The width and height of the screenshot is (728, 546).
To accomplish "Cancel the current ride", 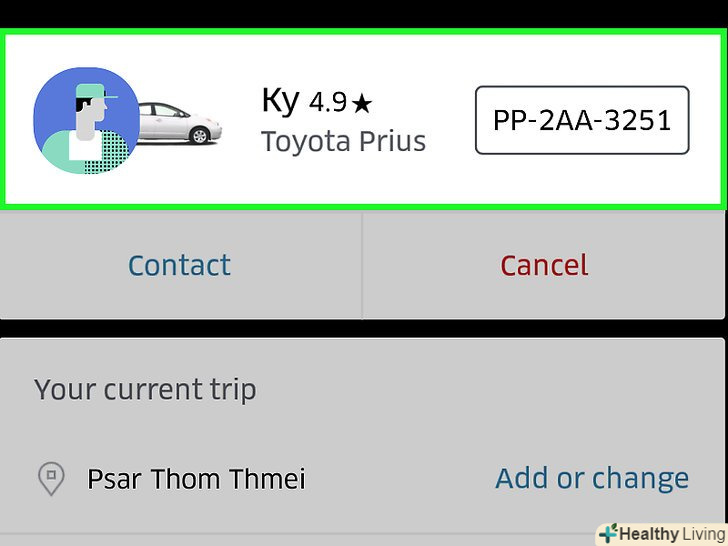I will 544,265.
